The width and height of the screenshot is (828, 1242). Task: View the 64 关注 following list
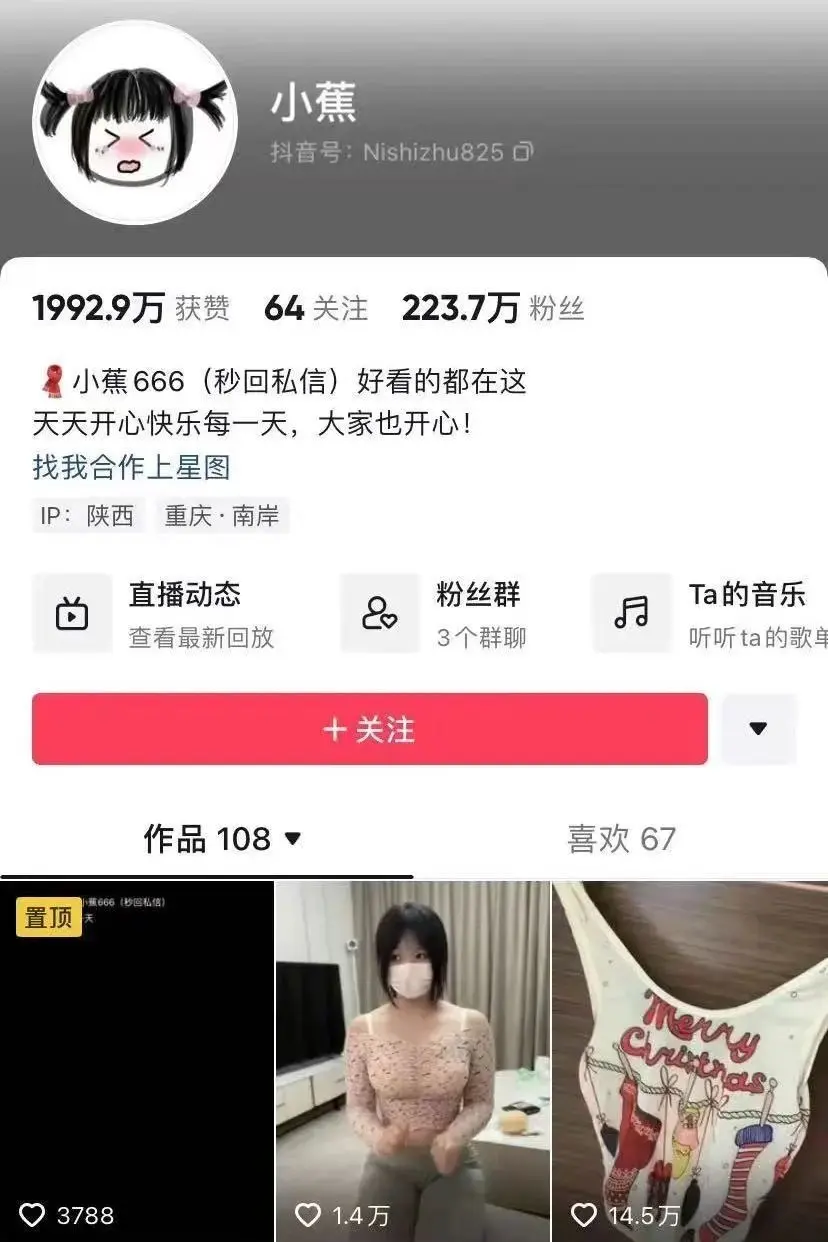point(316,308)
